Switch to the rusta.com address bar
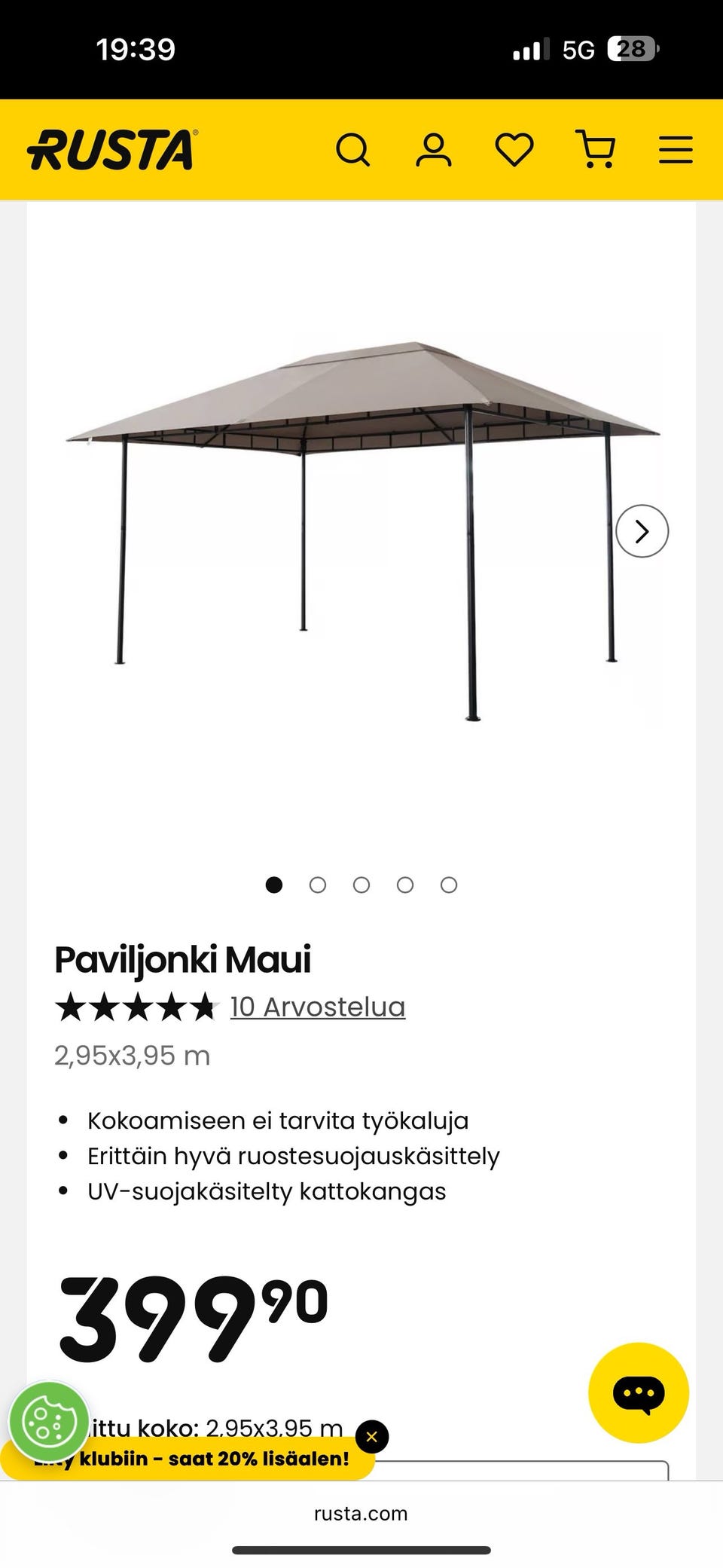The width and height of the screenshot is (723, 1568). 361,1514
